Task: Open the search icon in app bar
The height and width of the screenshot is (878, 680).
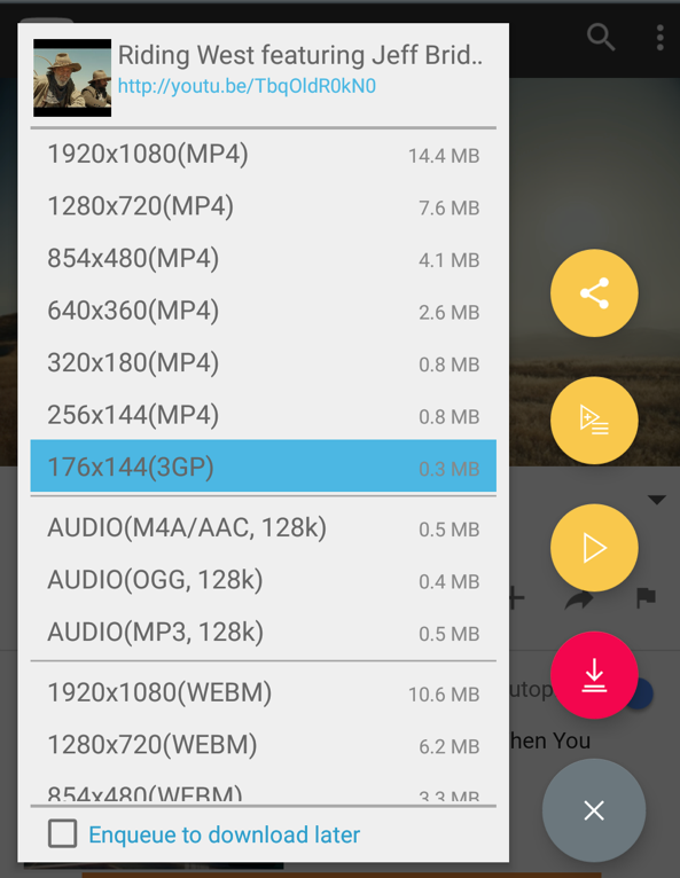Action: [x=600, y=38]
